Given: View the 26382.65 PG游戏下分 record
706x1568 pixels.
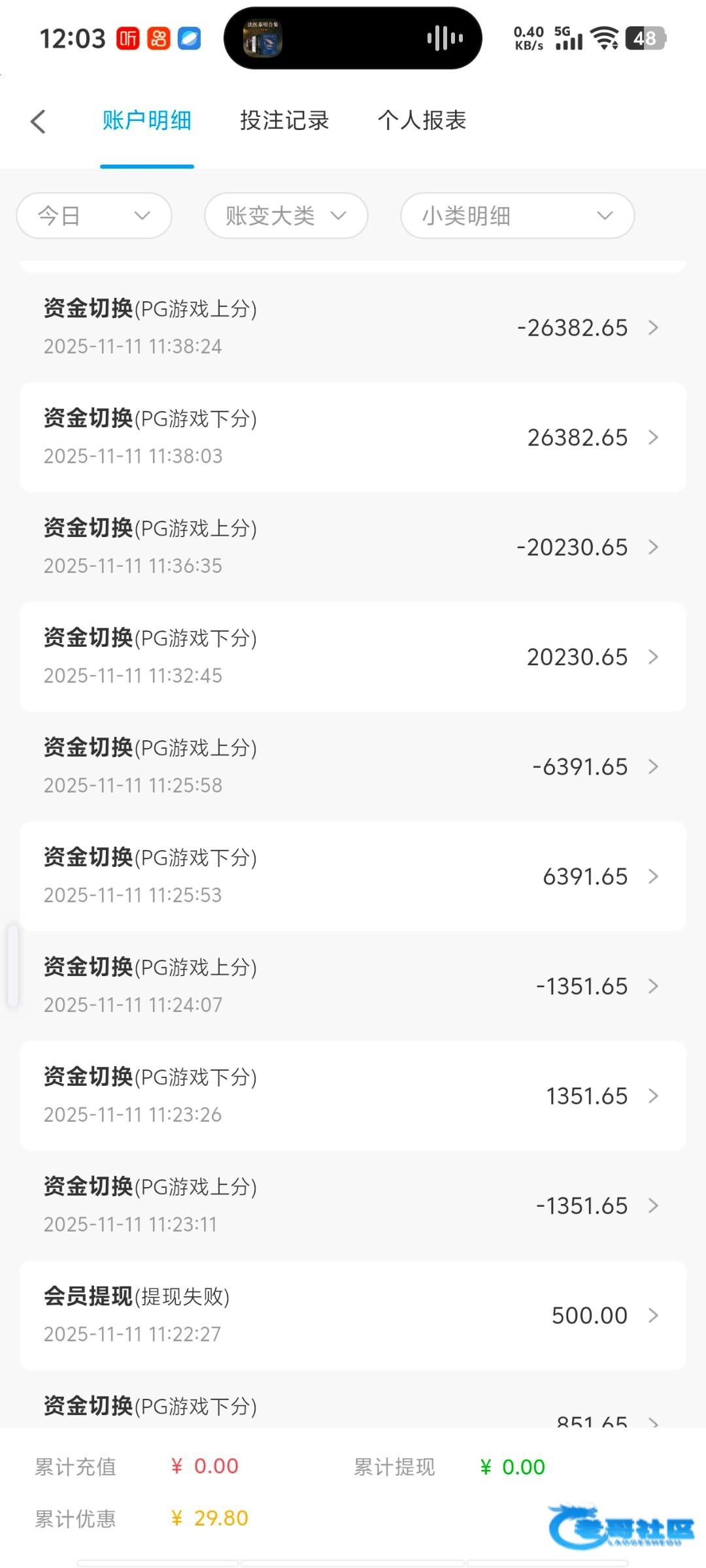Looking at the screenshot, I should 353,437.
